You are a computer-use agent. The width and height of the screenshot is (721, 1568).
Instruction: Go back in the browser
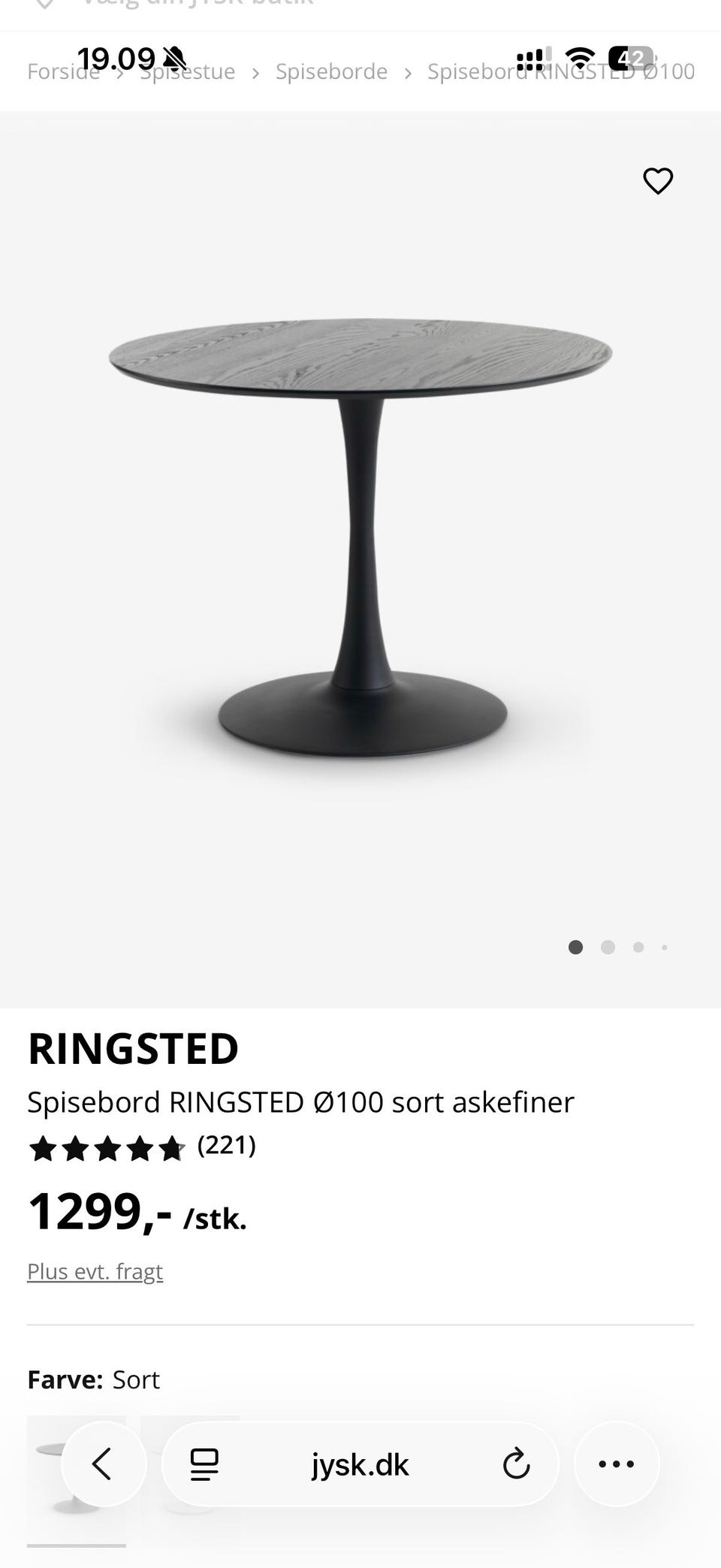click(103, 1464)
